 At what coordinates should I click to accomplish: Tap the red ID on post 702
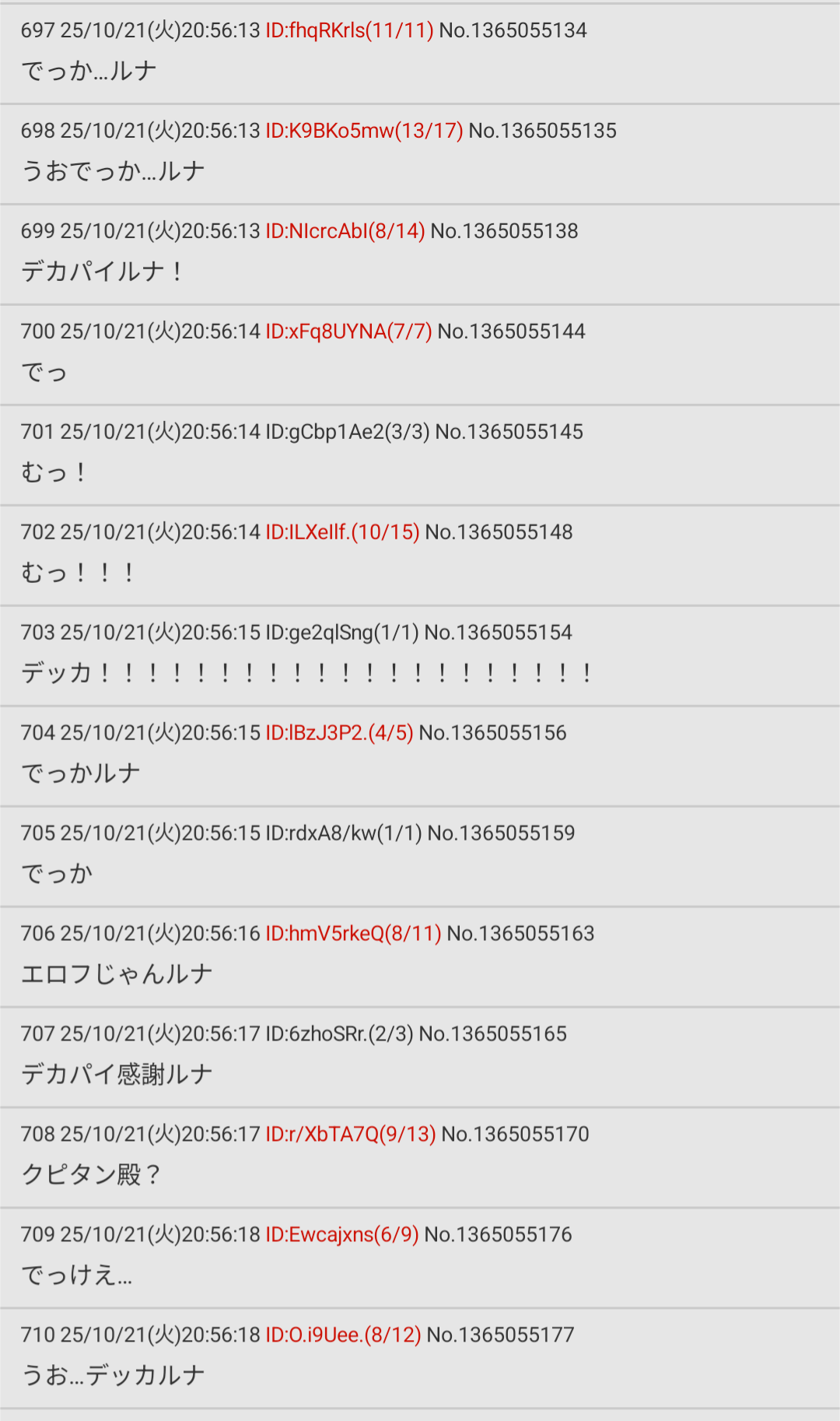(342, 532)
